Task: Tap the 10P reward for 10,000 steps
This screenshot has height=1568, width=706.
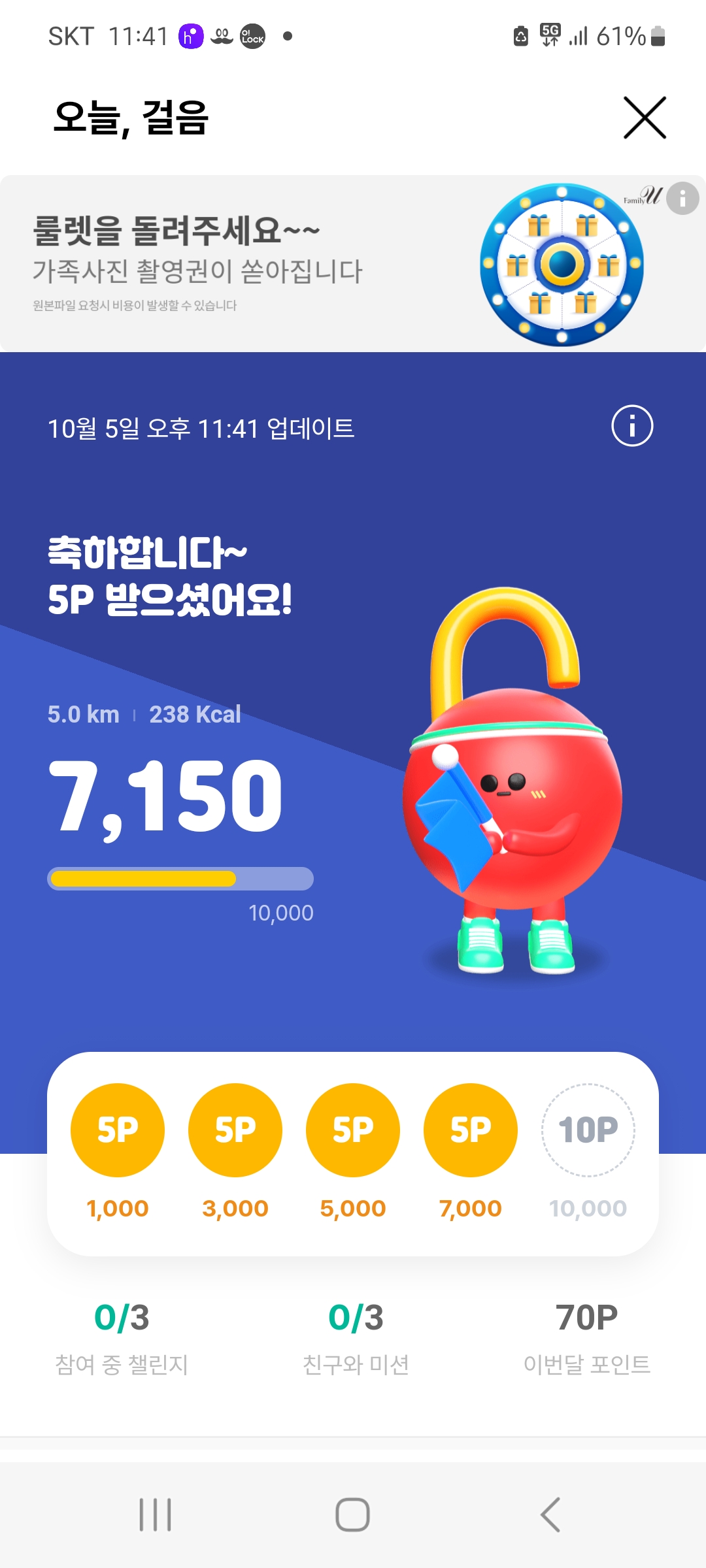Action: point(588,1130)
